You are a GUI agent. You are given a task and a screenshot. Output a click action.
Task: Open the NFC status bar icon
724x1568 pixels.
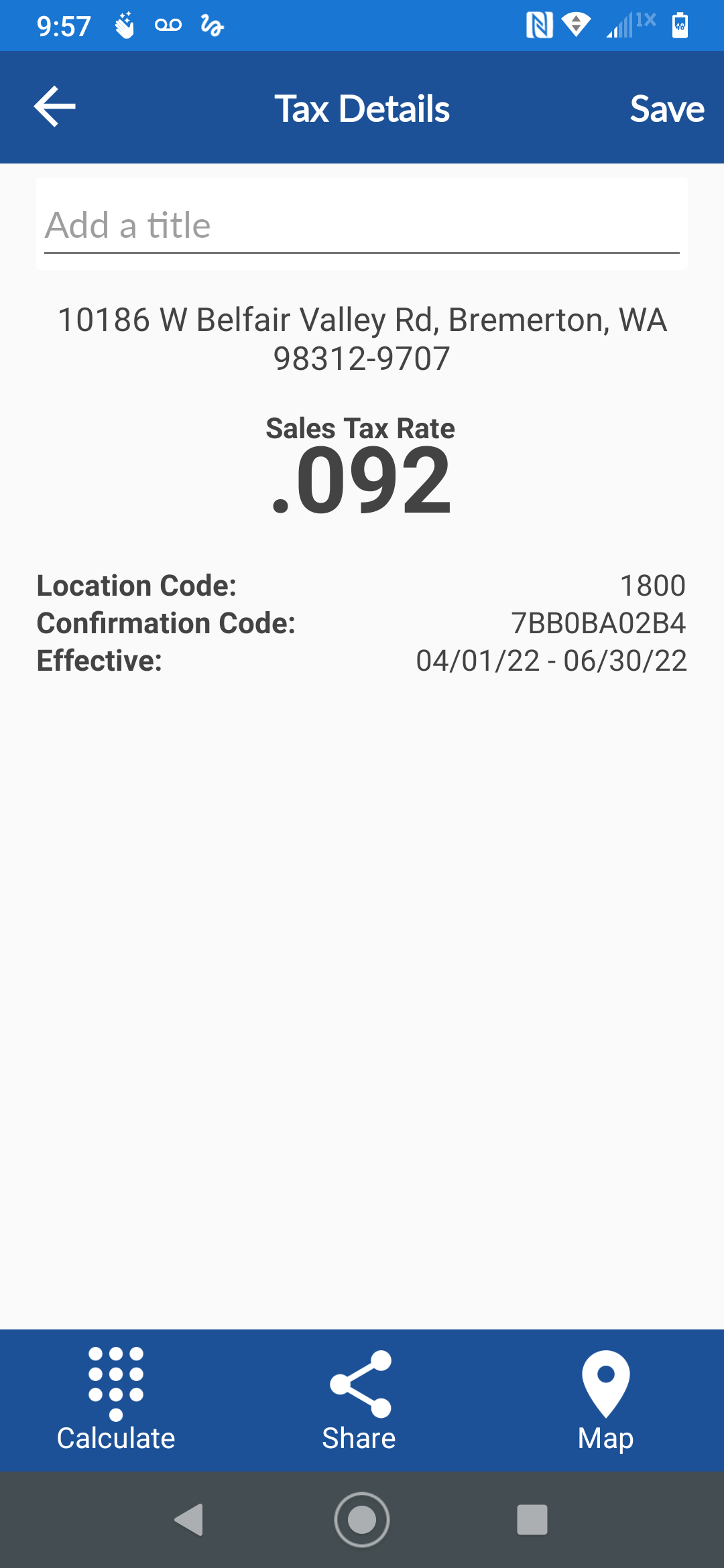pos(541,25)
